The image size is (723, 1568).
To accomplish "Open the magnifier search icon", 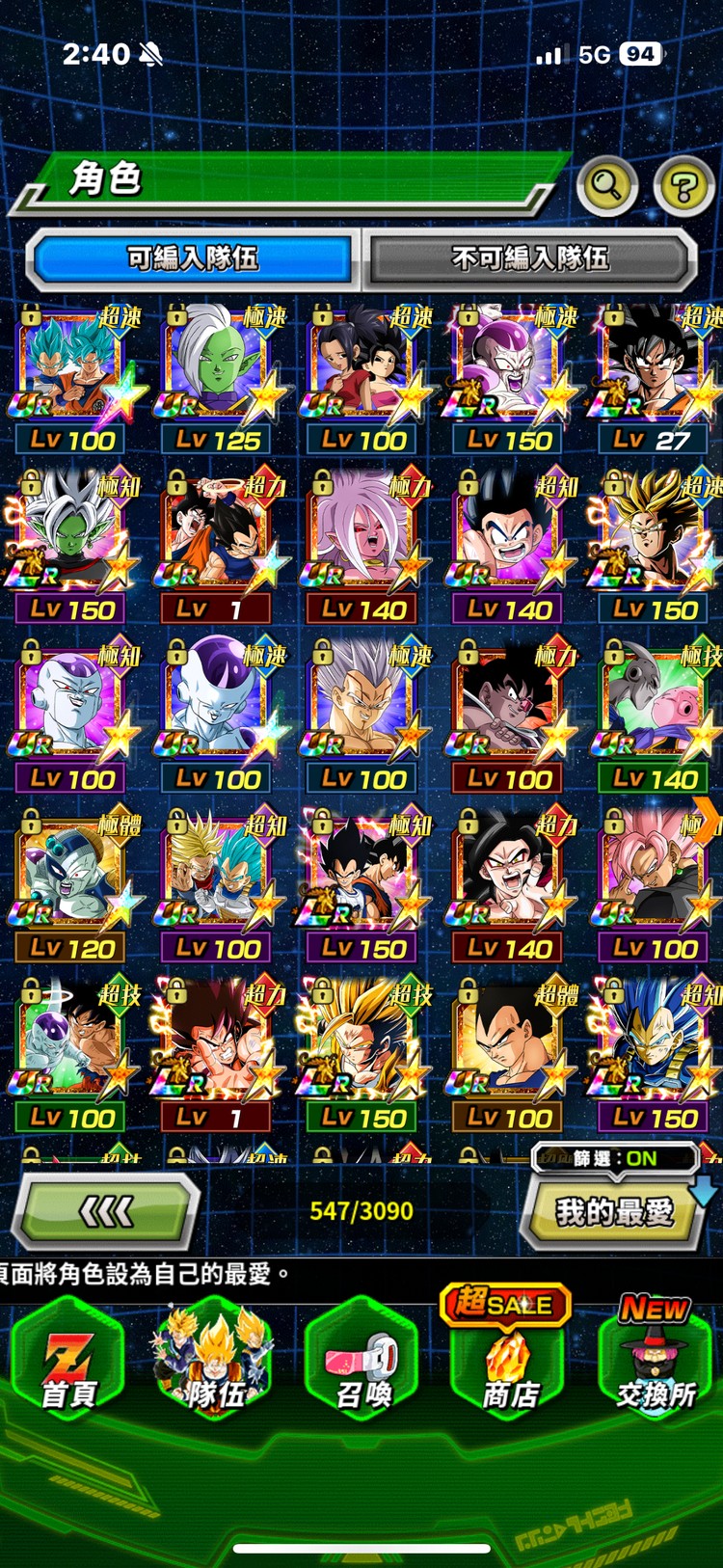I will click(x=606, y=183).
